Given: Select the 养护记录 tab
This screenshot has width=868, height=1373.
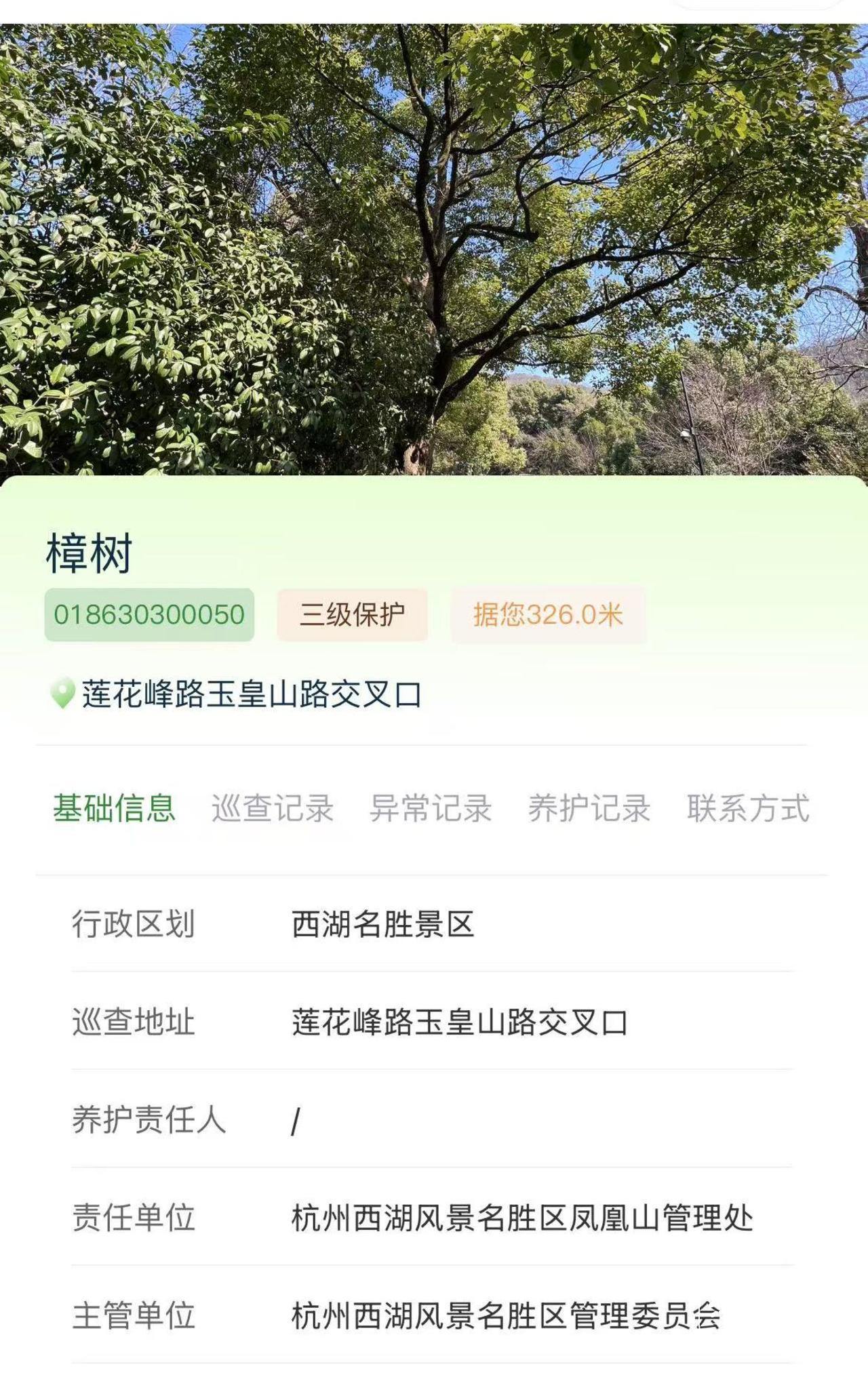Looking at the screenshot, I should (589, 808).
